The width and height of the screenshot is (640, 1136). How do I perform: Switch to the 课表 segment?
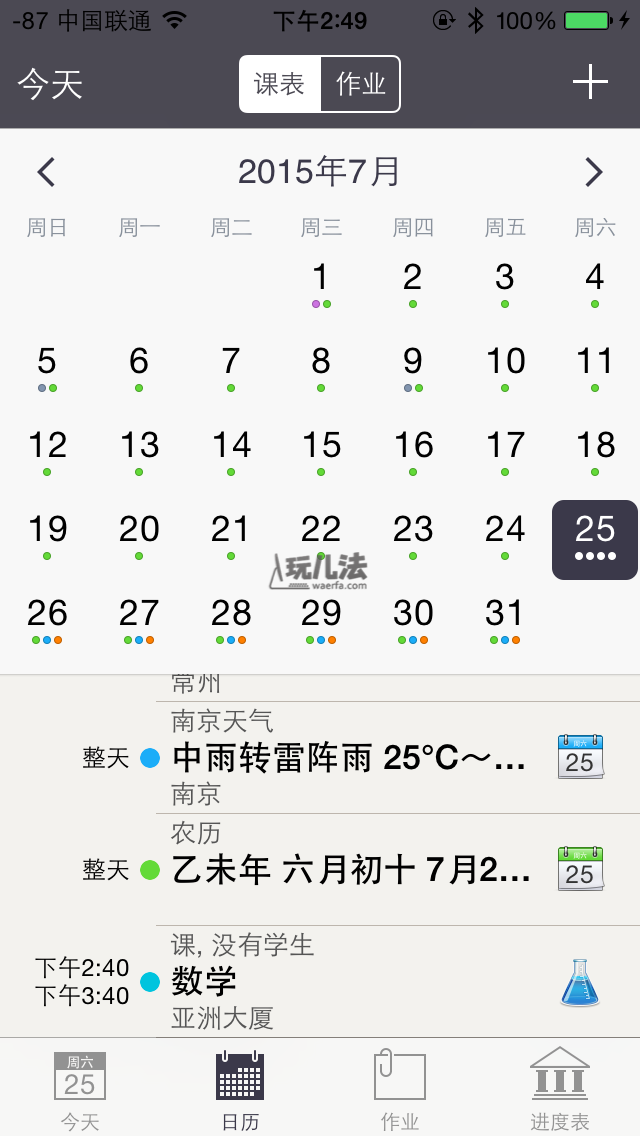[x=280, y=84]
